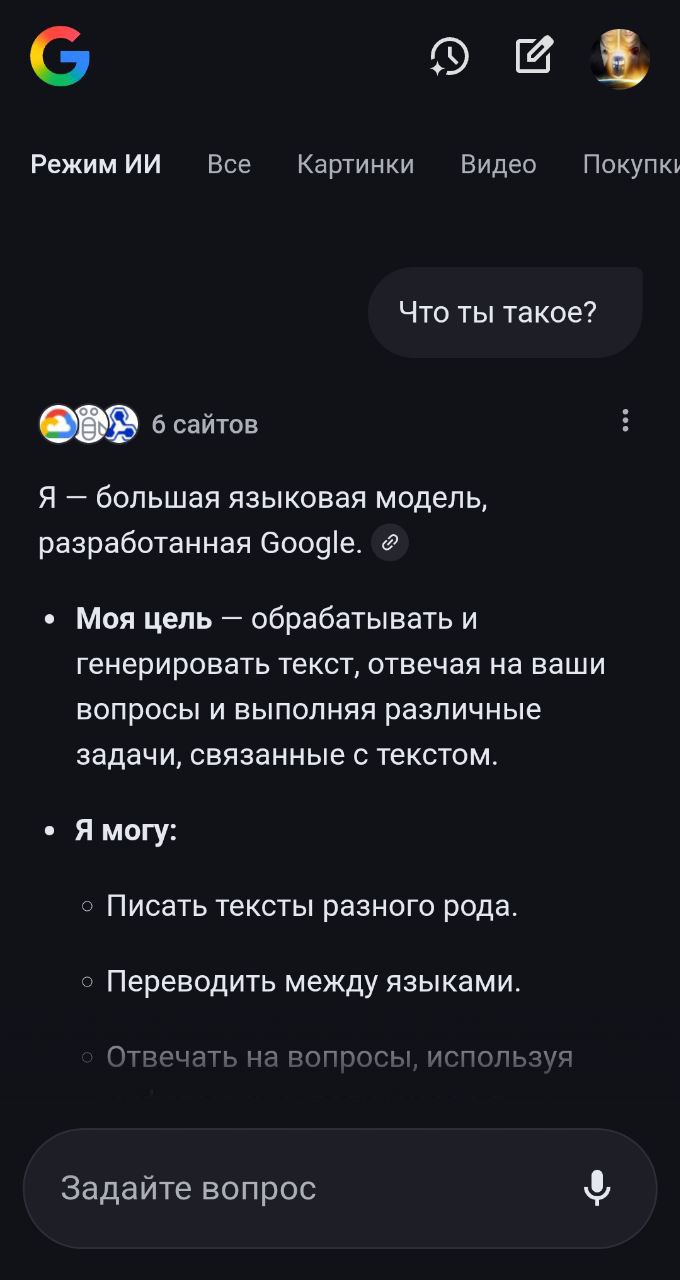Start a new AI chat
This screenshot has width=680, height=1280.
coord(534,56)
